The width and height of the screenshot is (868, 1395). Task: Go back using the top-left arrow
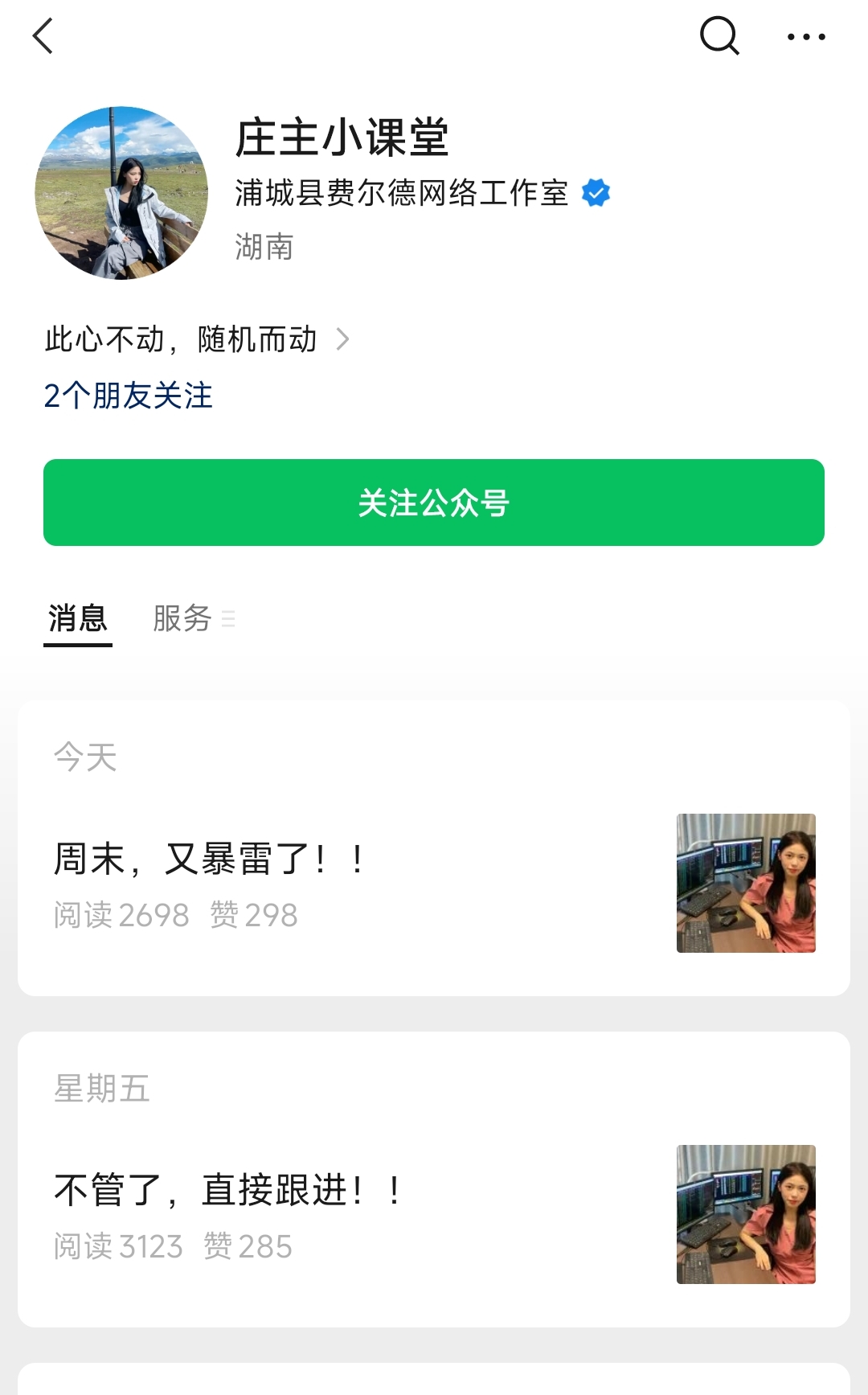coord(43,36)
